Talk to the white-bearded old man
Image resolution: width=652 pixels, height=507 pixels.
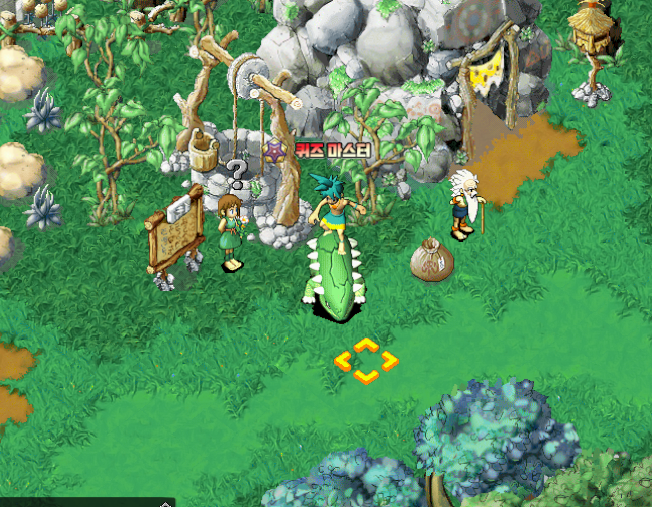[x=463, y=205]
